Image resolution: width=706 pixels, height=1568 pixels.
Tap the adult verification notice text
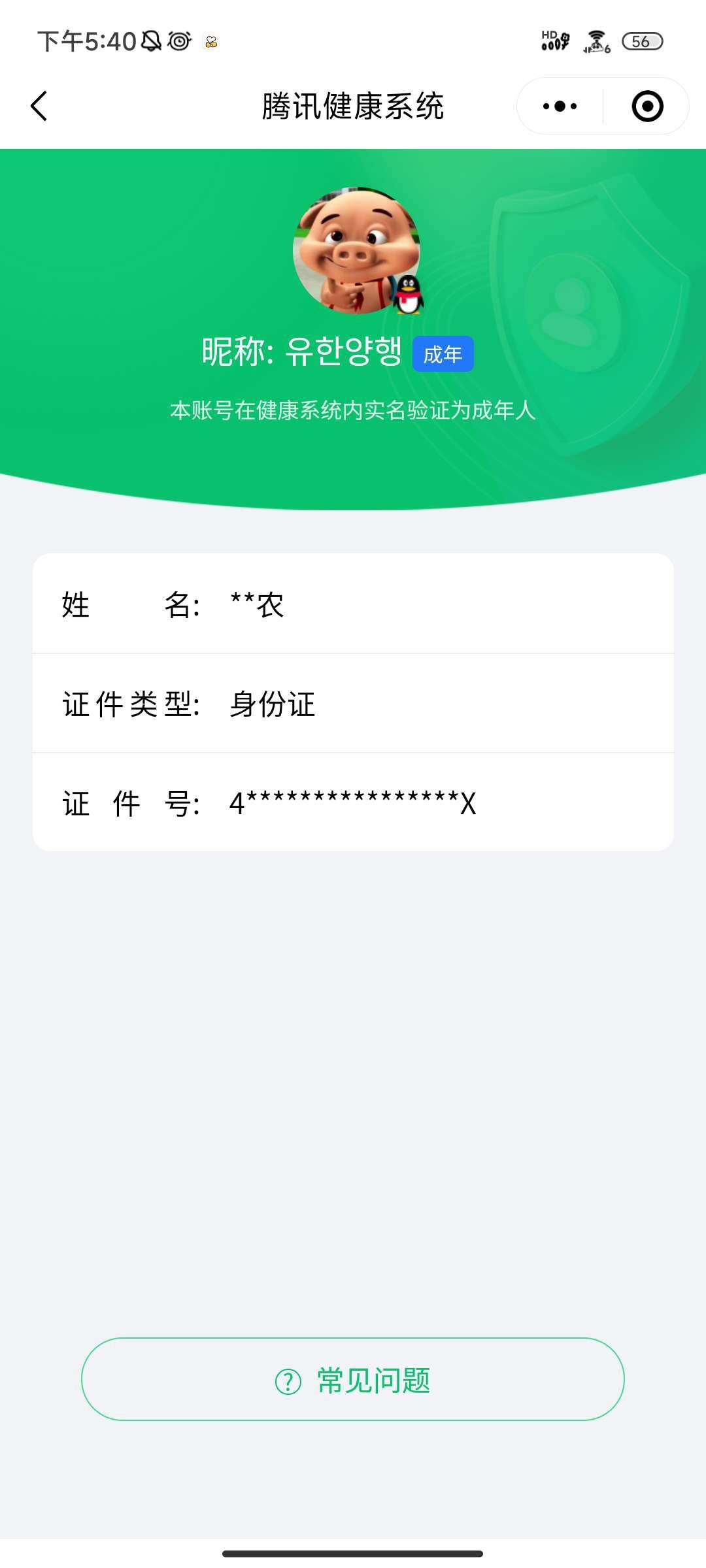coord(353,410)
